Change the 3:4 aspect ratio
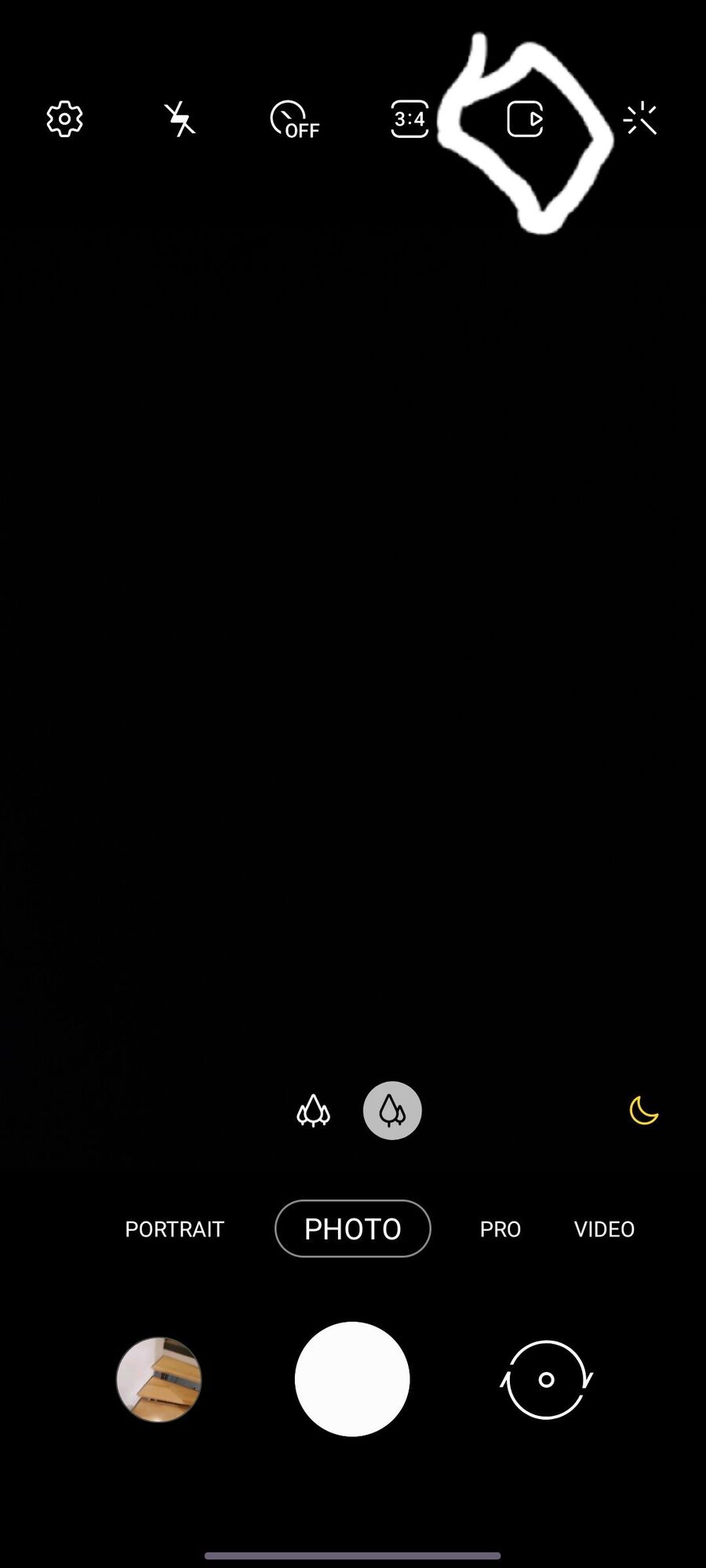 [x=409, y=119]
